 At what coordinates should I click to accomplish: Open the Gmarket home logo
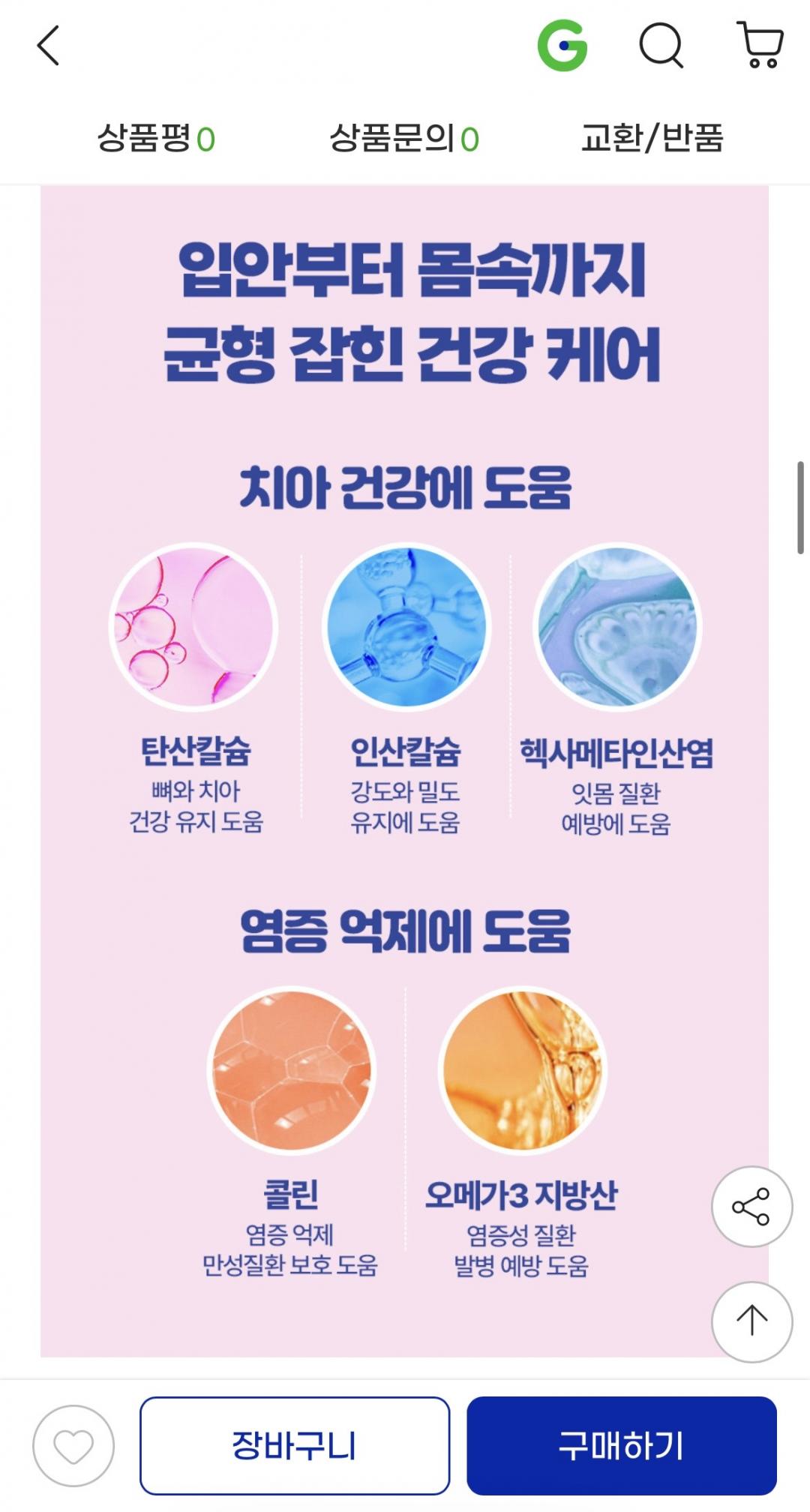[x=562, y=46]
